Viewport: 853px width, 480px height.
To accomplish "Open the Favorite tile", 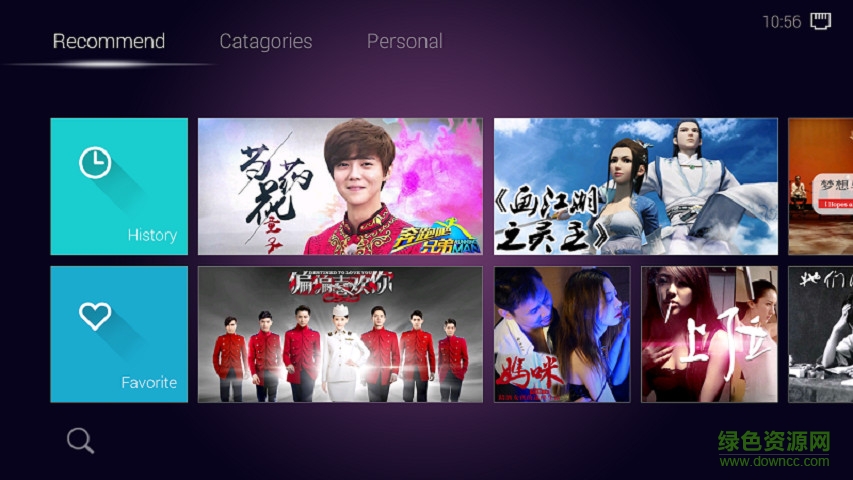I will 119,334.
